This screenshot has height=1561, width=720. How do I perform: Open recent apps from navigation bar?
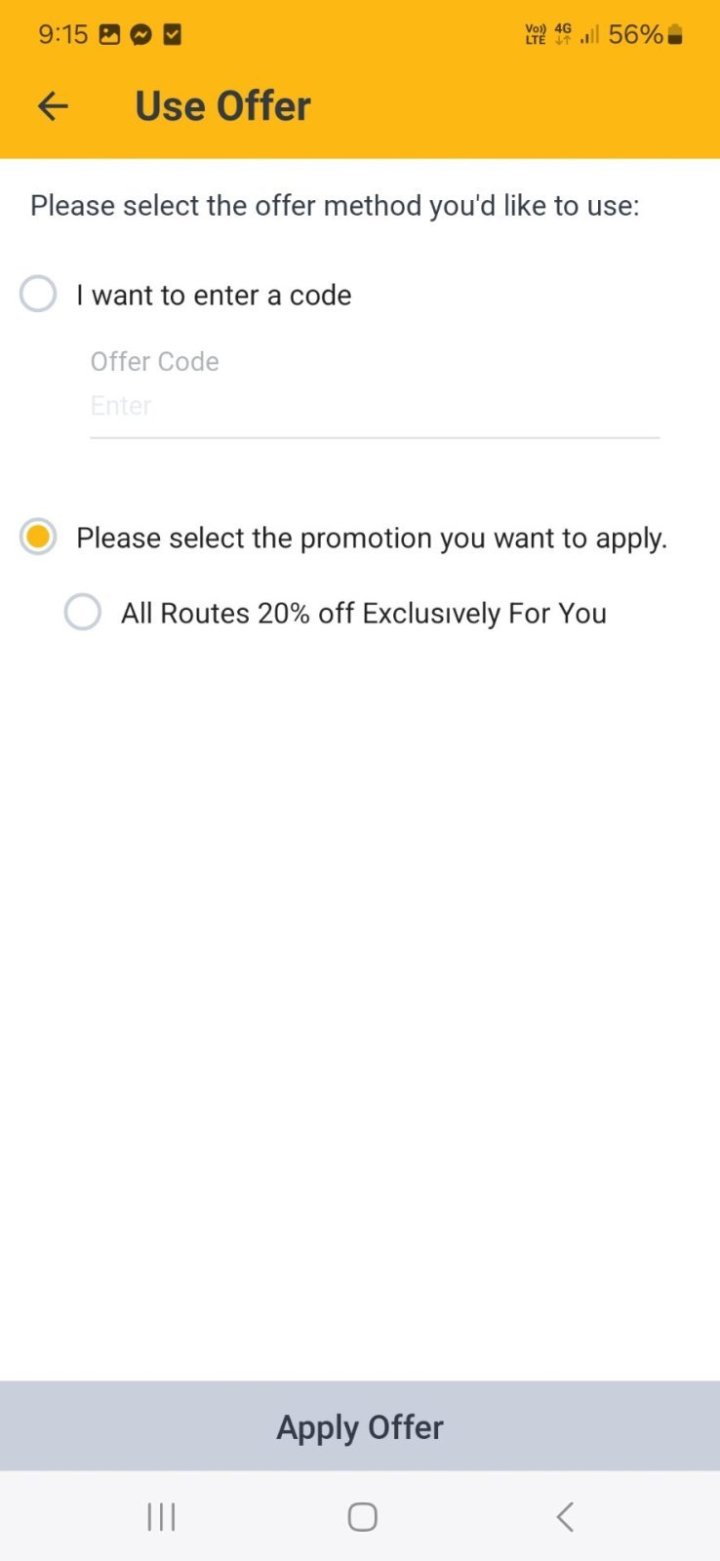pyautogui.click(x=161, y=1517)
